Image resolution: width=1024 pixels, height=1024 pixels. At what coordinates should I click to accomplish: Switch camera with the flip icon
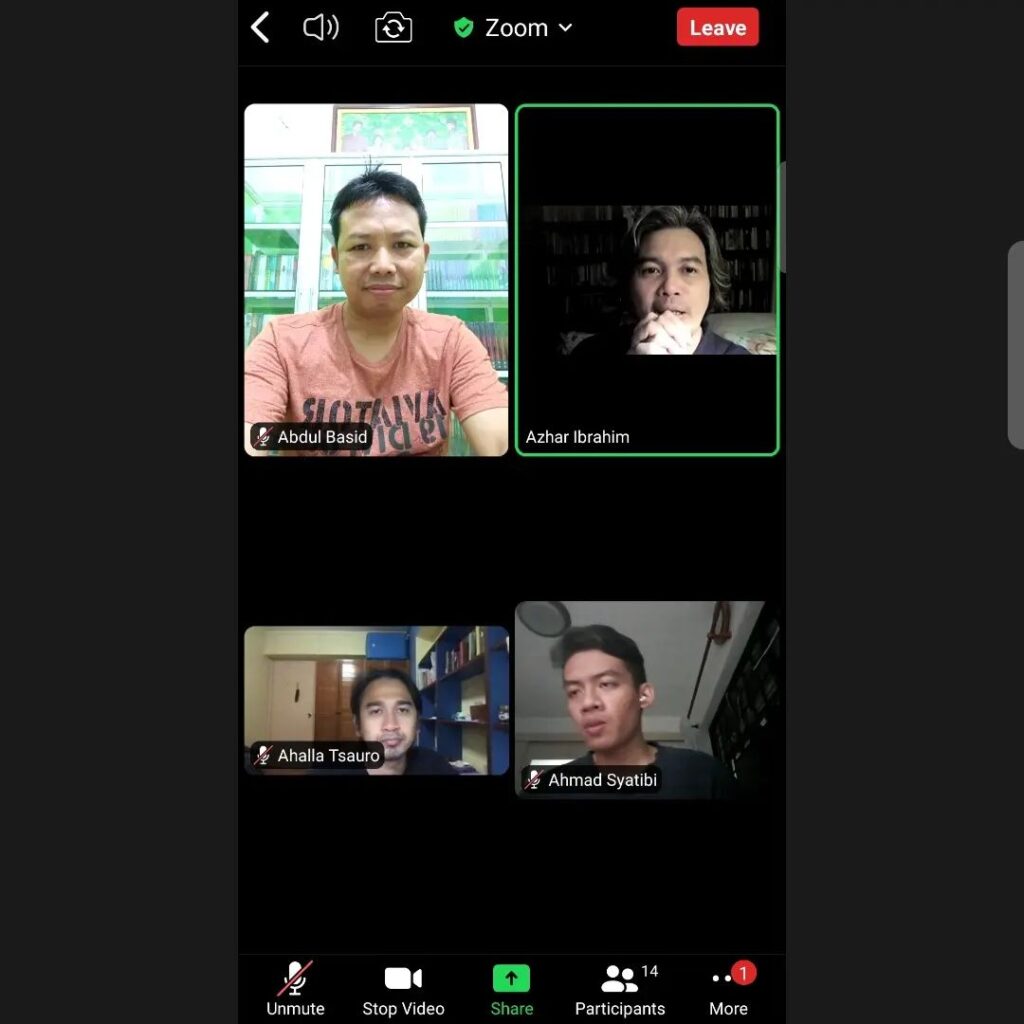pyautogui.click(x=393, y=28)
